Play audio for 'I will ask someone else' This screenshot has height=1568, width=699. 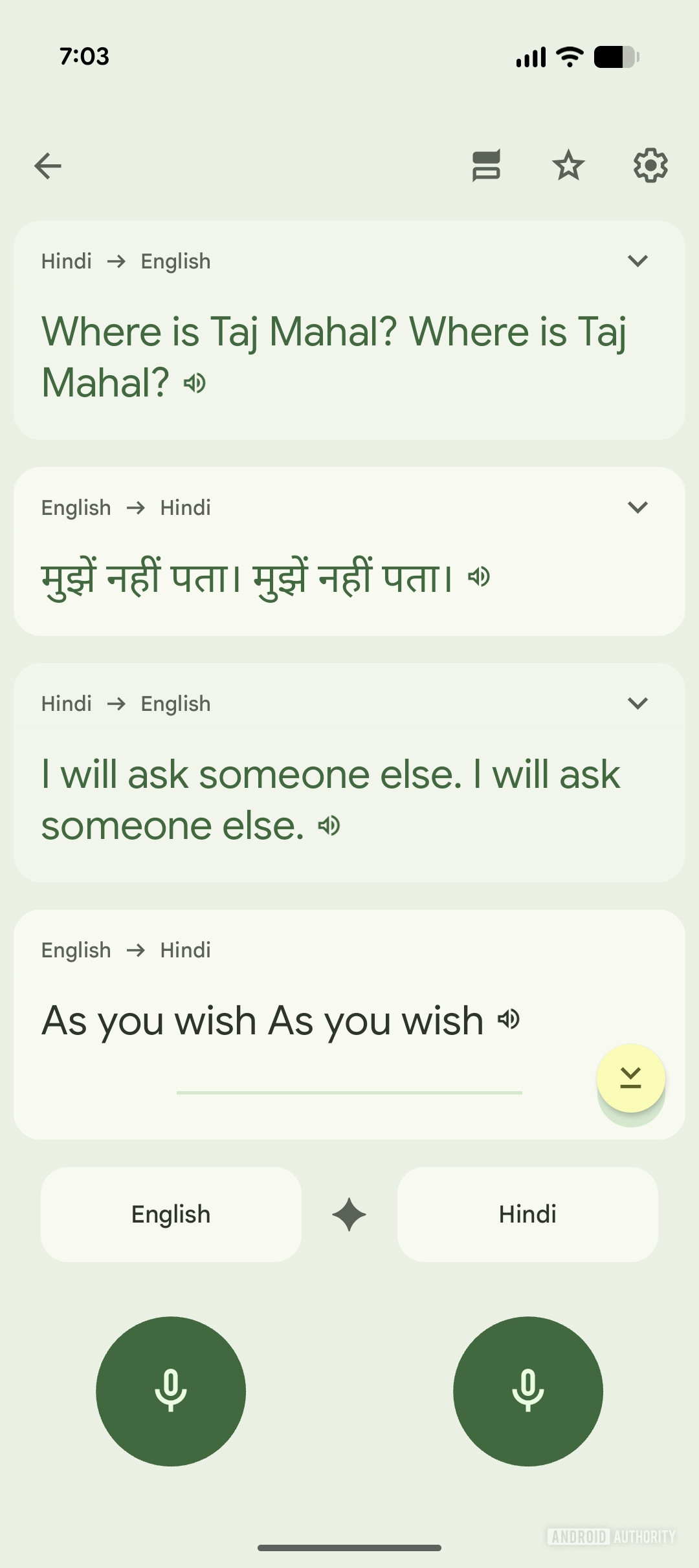click(329, 826)
